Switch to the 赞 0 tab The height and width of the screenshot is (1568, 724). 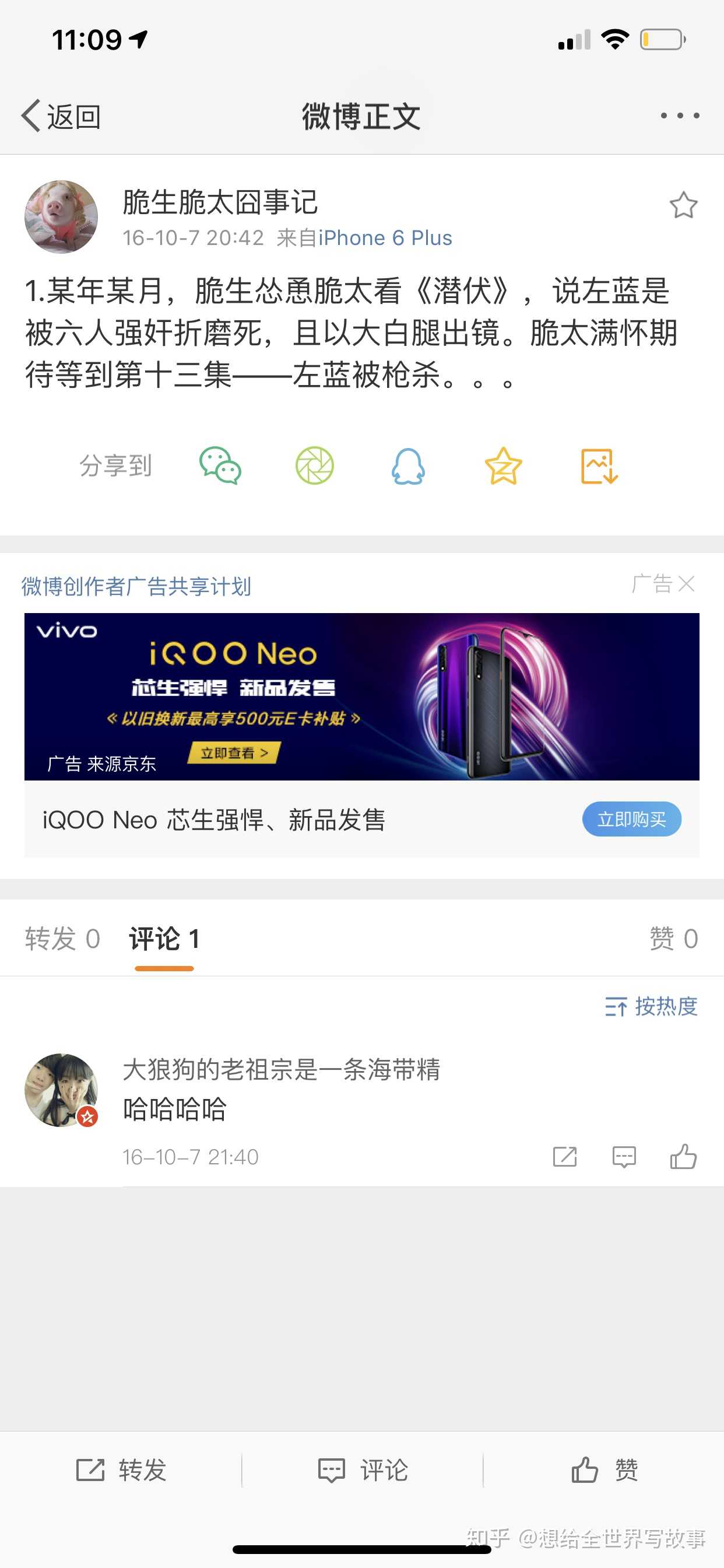point(673,939)
